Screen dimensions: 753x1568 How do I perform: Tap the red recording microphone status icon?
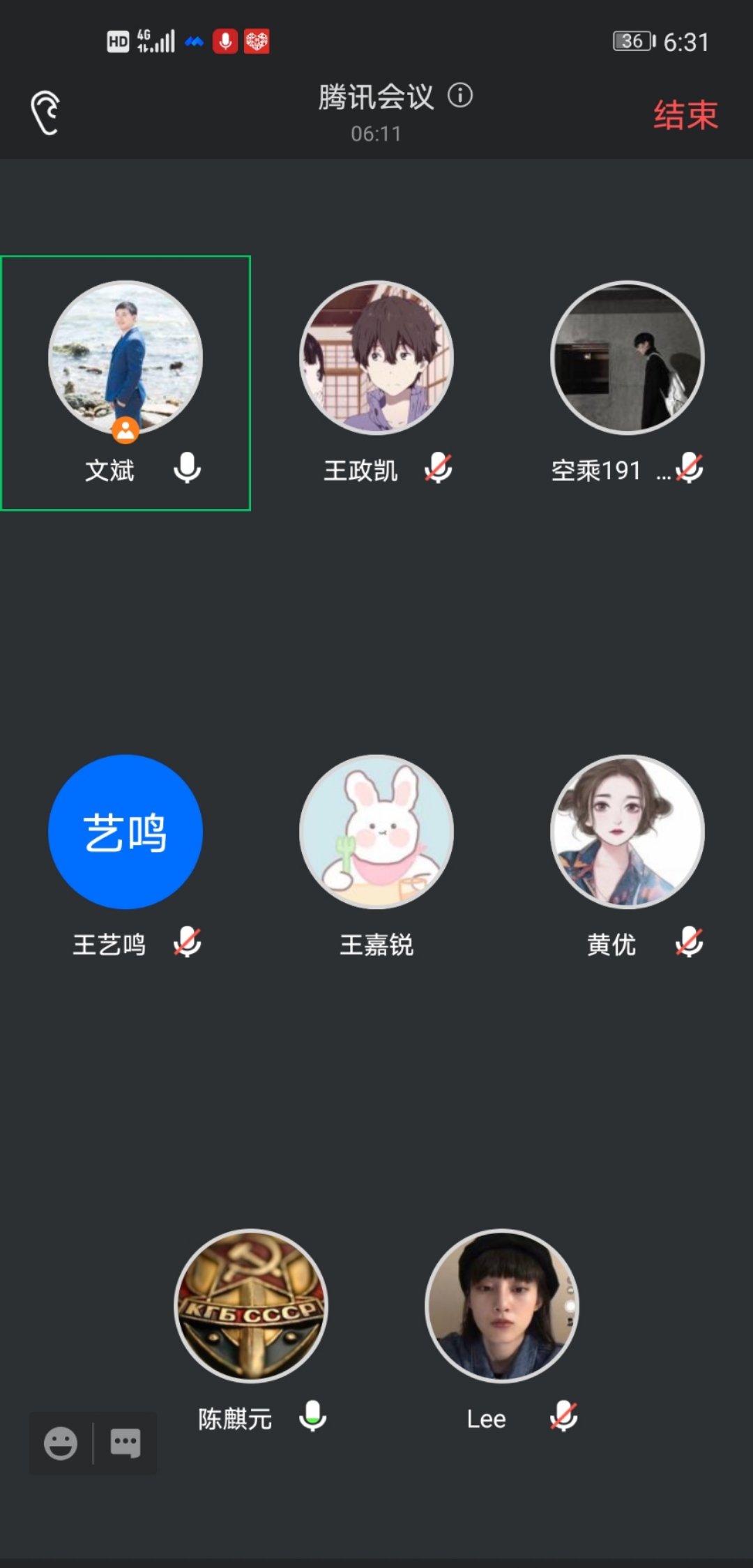pos(224,40)
